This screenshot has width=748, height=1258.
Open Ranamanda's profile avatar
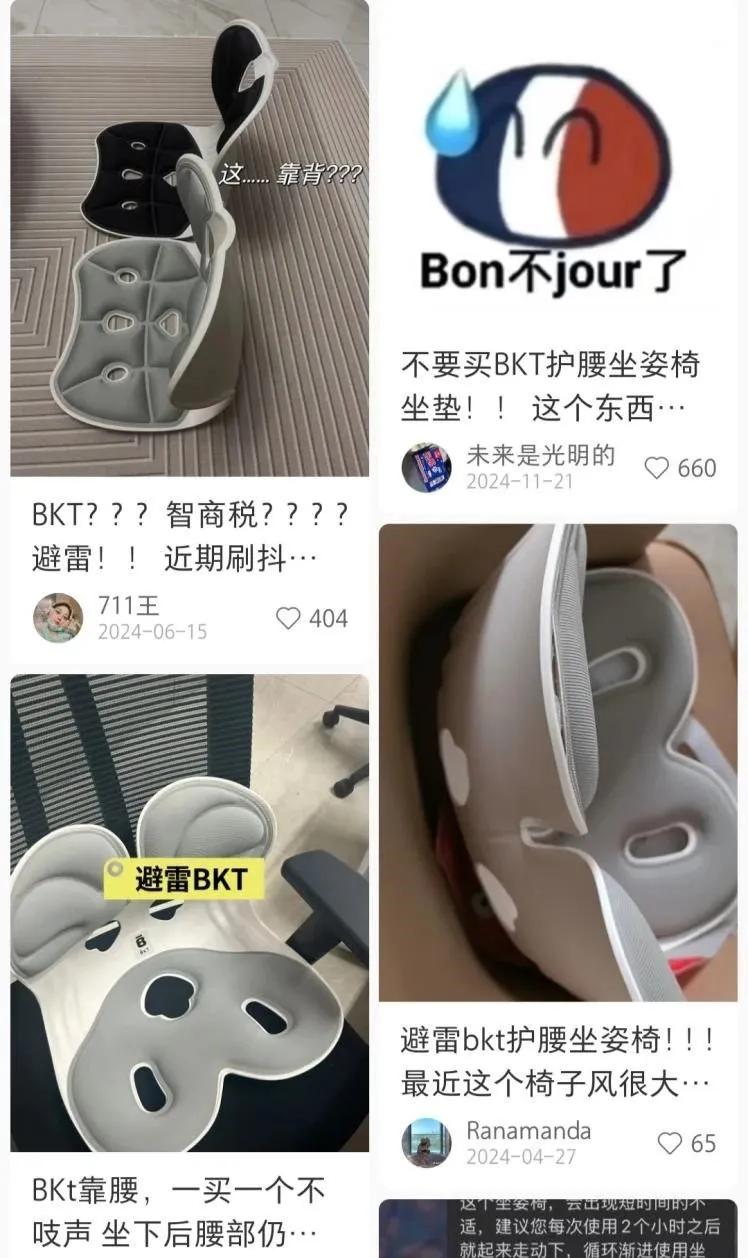point(426,1142)
